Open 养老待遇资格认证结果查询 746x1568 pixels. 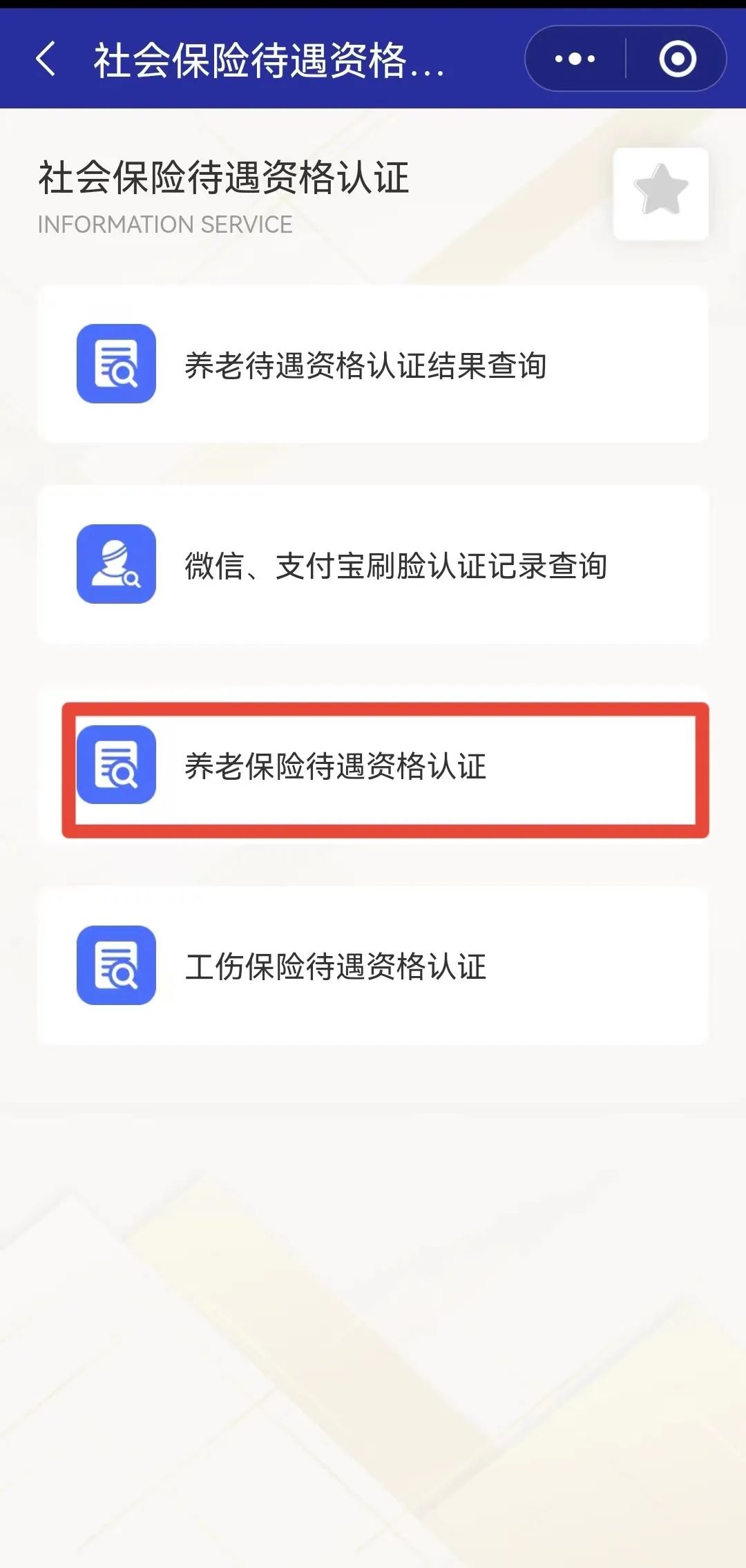point(373,364)
